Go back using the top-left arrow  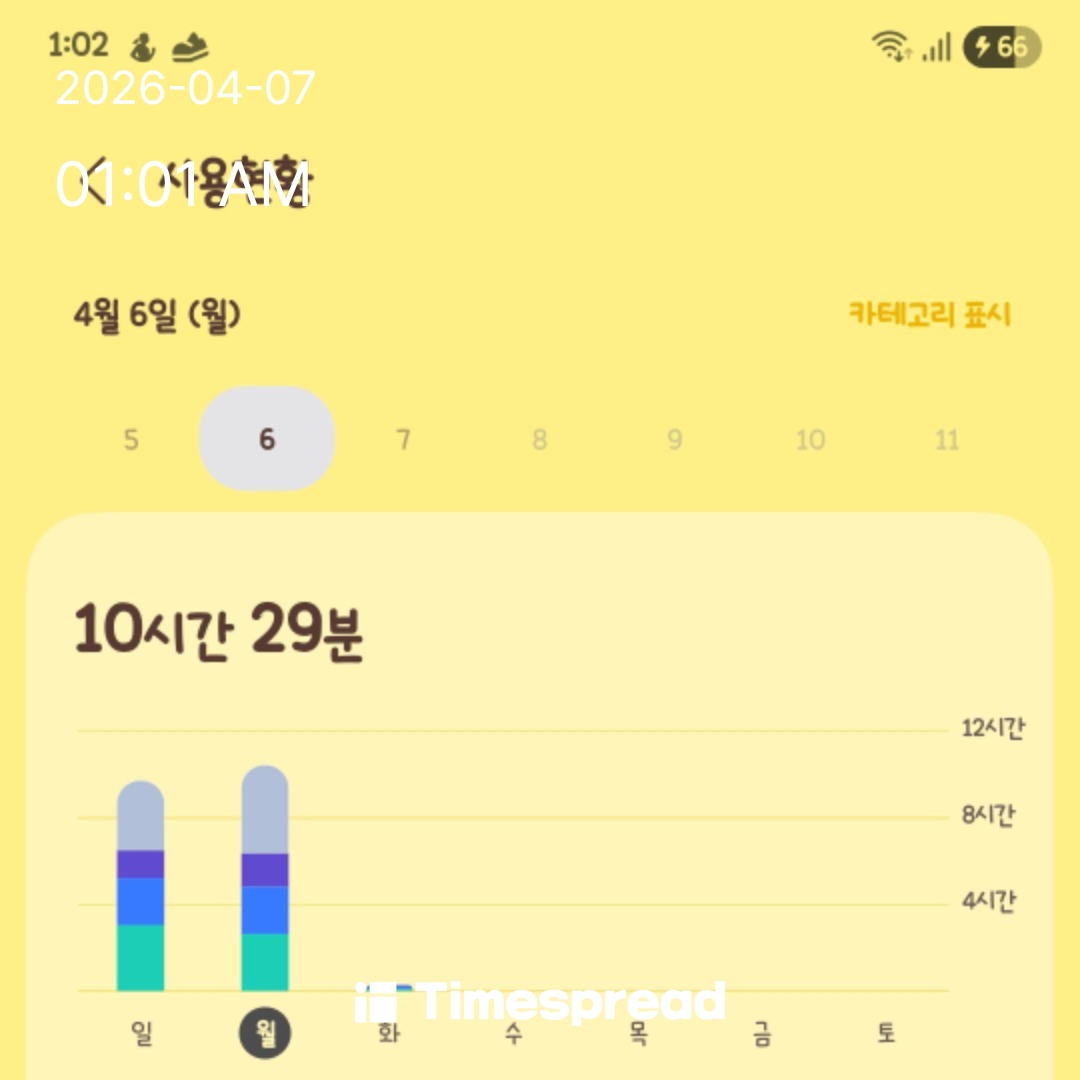pyautogui.click(x=97, y=186)
